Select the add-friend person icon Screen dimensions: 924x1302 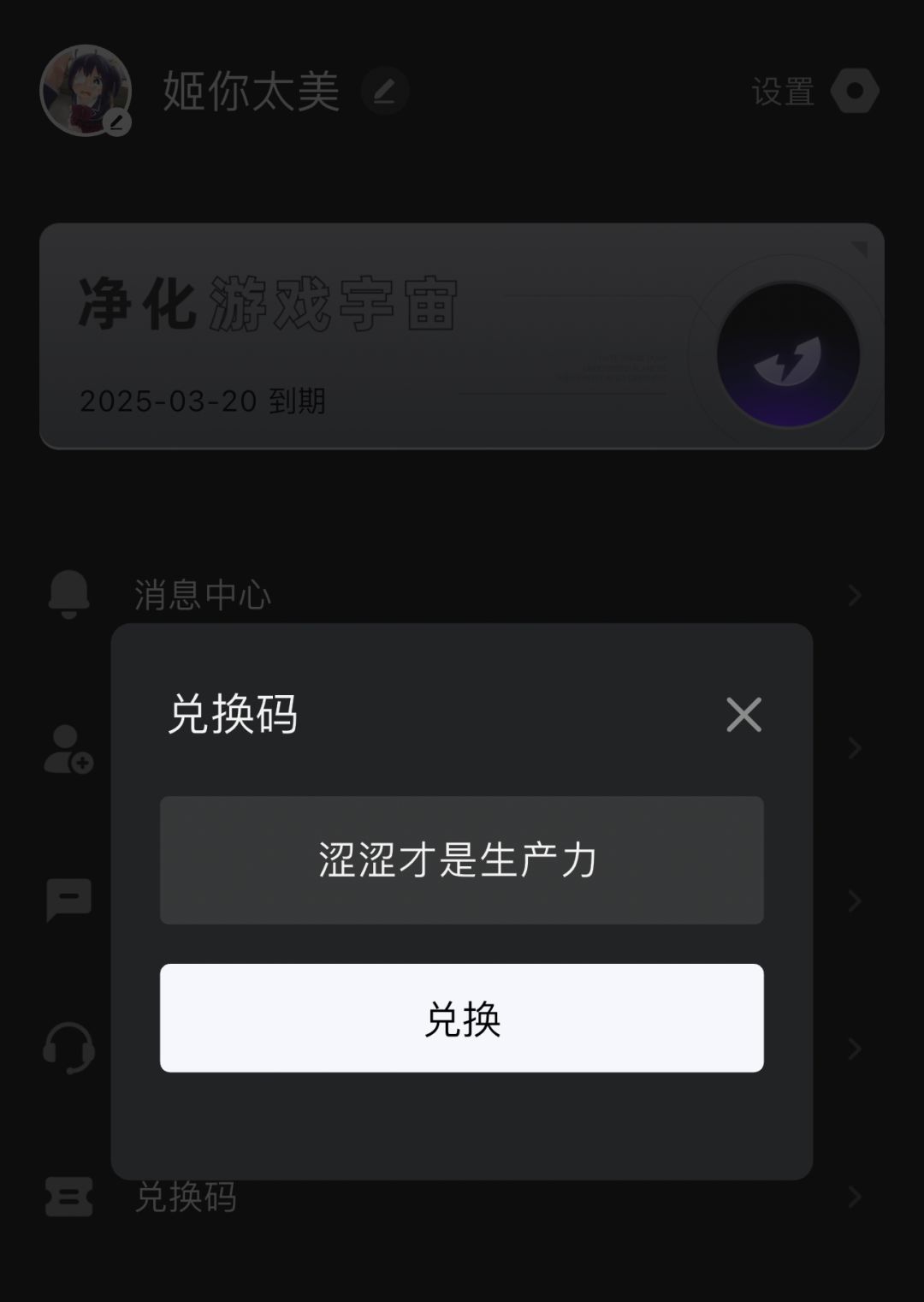(x=68, y=751)
